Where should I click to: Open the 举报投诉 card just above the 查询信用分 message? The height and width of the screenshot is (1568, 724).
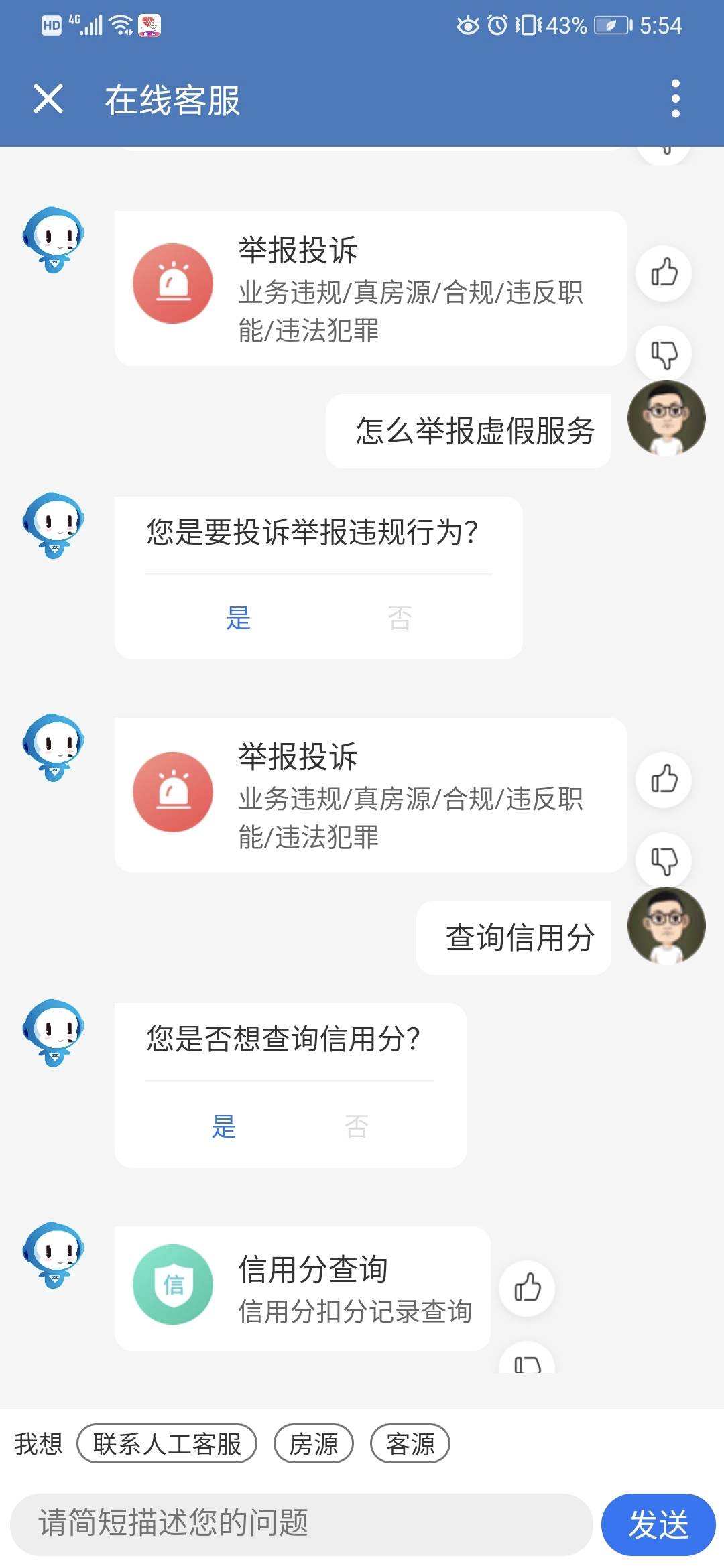click(370, 795)
